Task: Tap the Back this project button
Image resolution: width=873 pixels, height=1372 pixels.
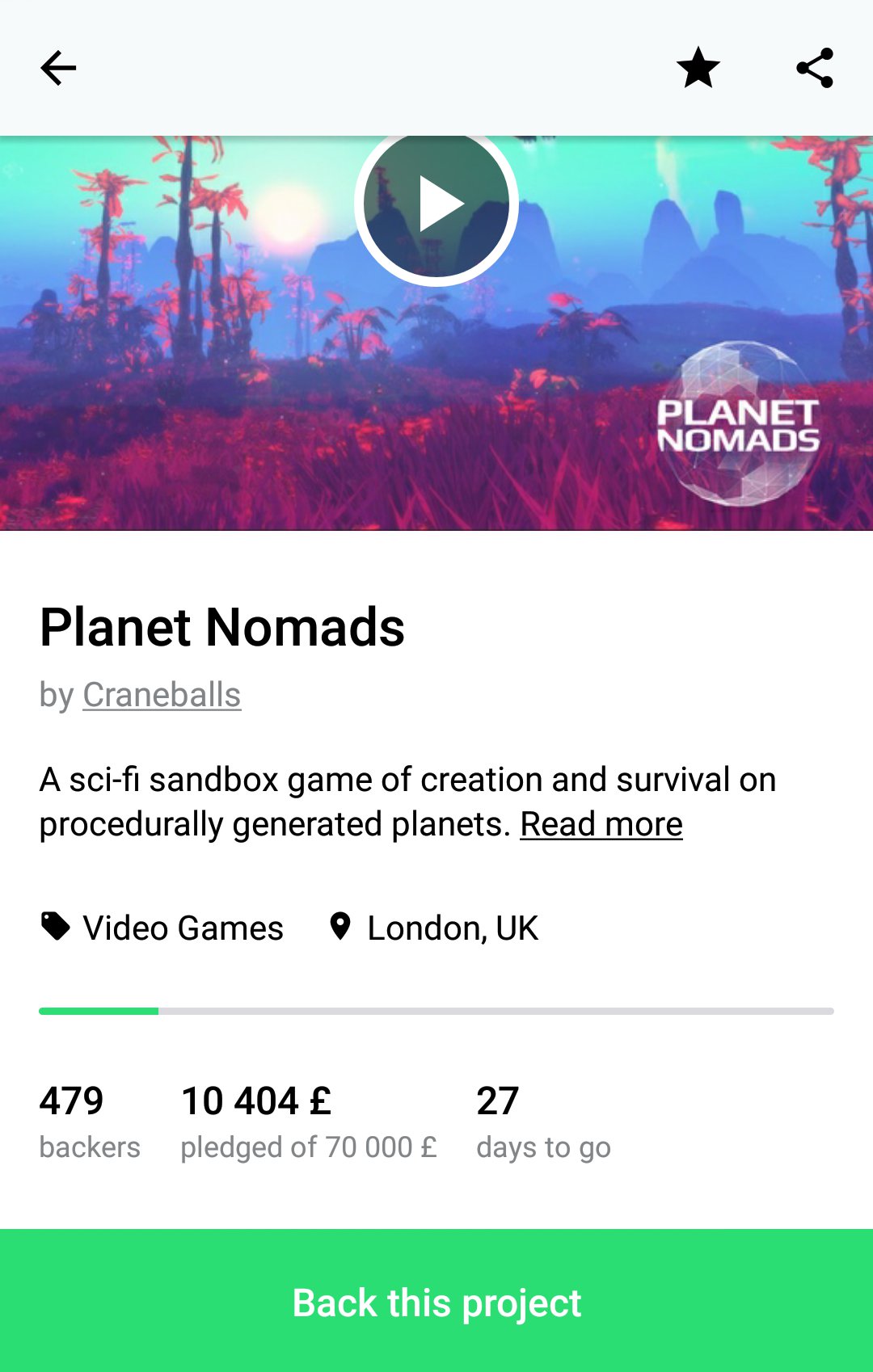Action: click(x=436, y=1301)
